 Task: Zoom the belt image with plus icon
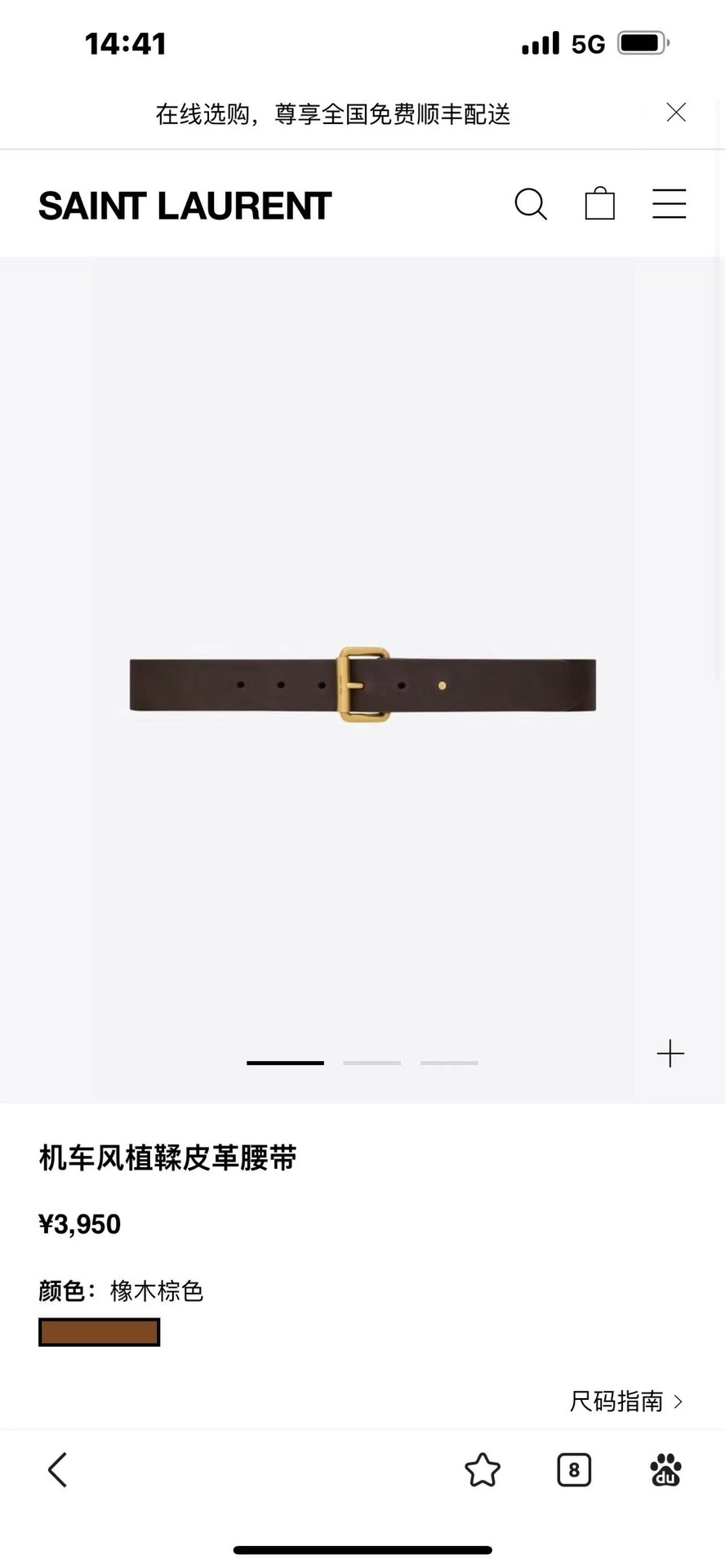pos(669,1054)
